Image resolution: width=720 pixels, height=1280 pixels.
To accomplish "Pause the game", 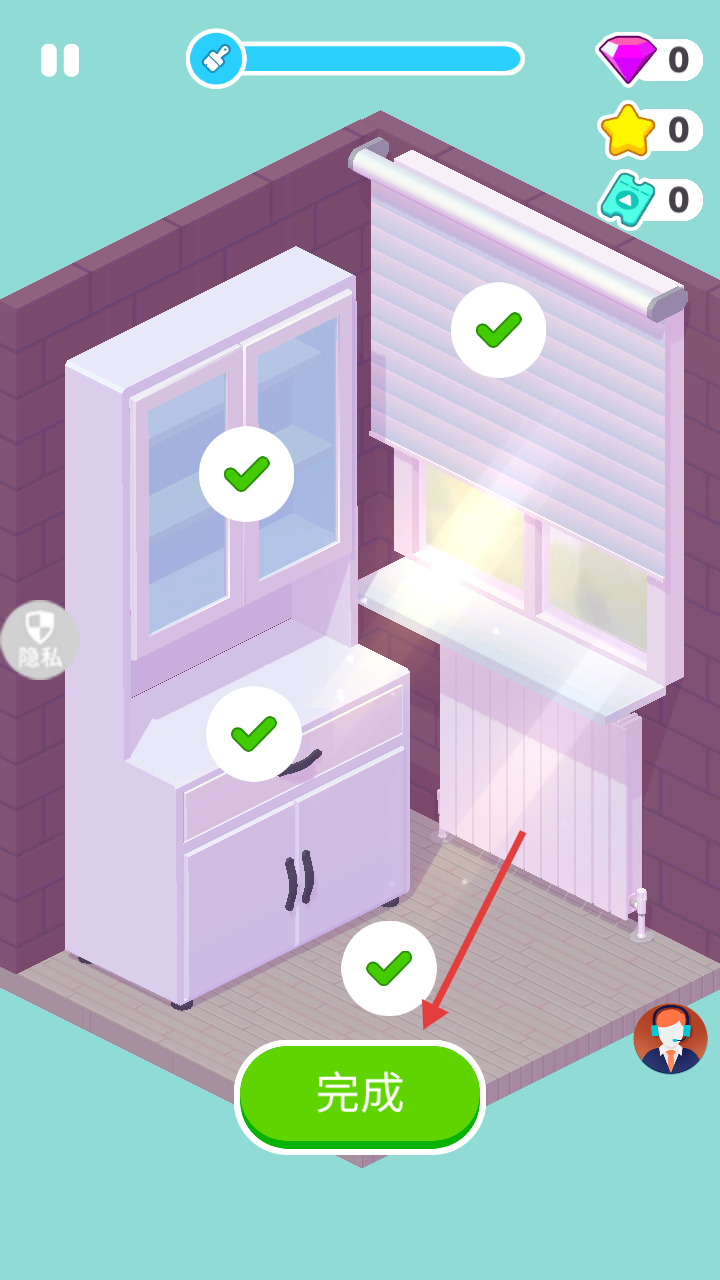I will coord(60,60).
